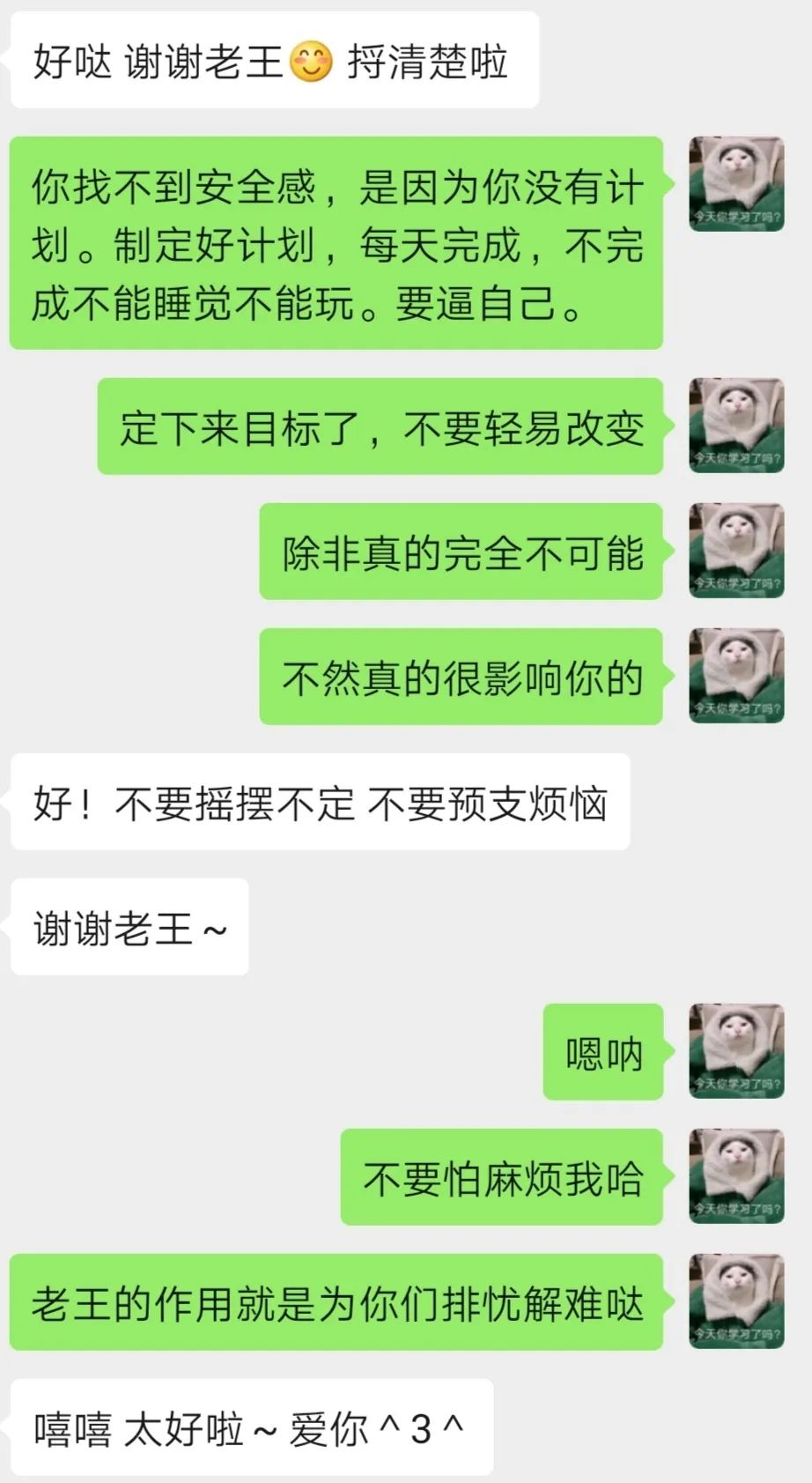Image resolution: width=812 pixels, height=1483 pixels.
Task: Open the cat avatar beside the '嗯呐' message
Action: pyautogui.click(x=736, y=1050)
